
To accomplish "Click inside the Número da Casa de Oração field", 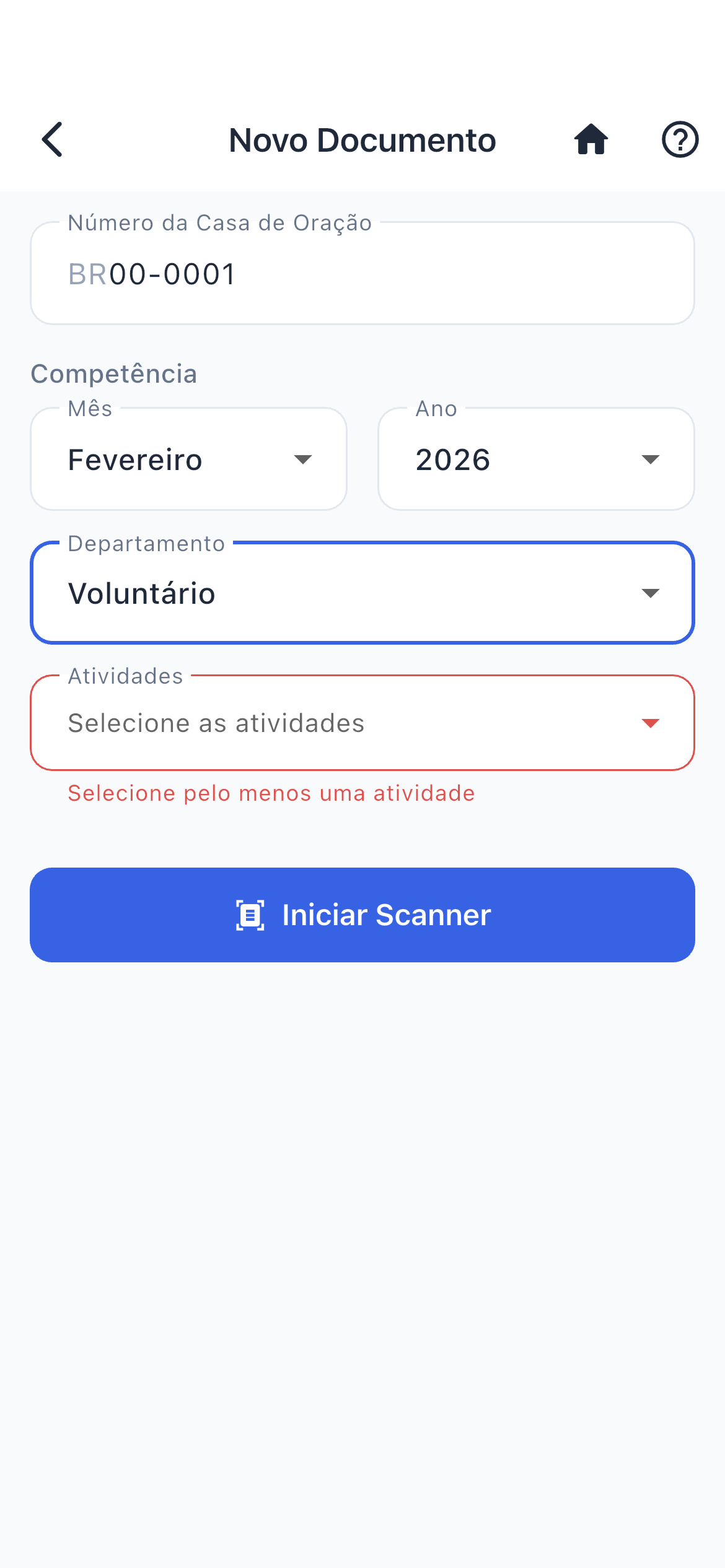I will click(362, 272).
